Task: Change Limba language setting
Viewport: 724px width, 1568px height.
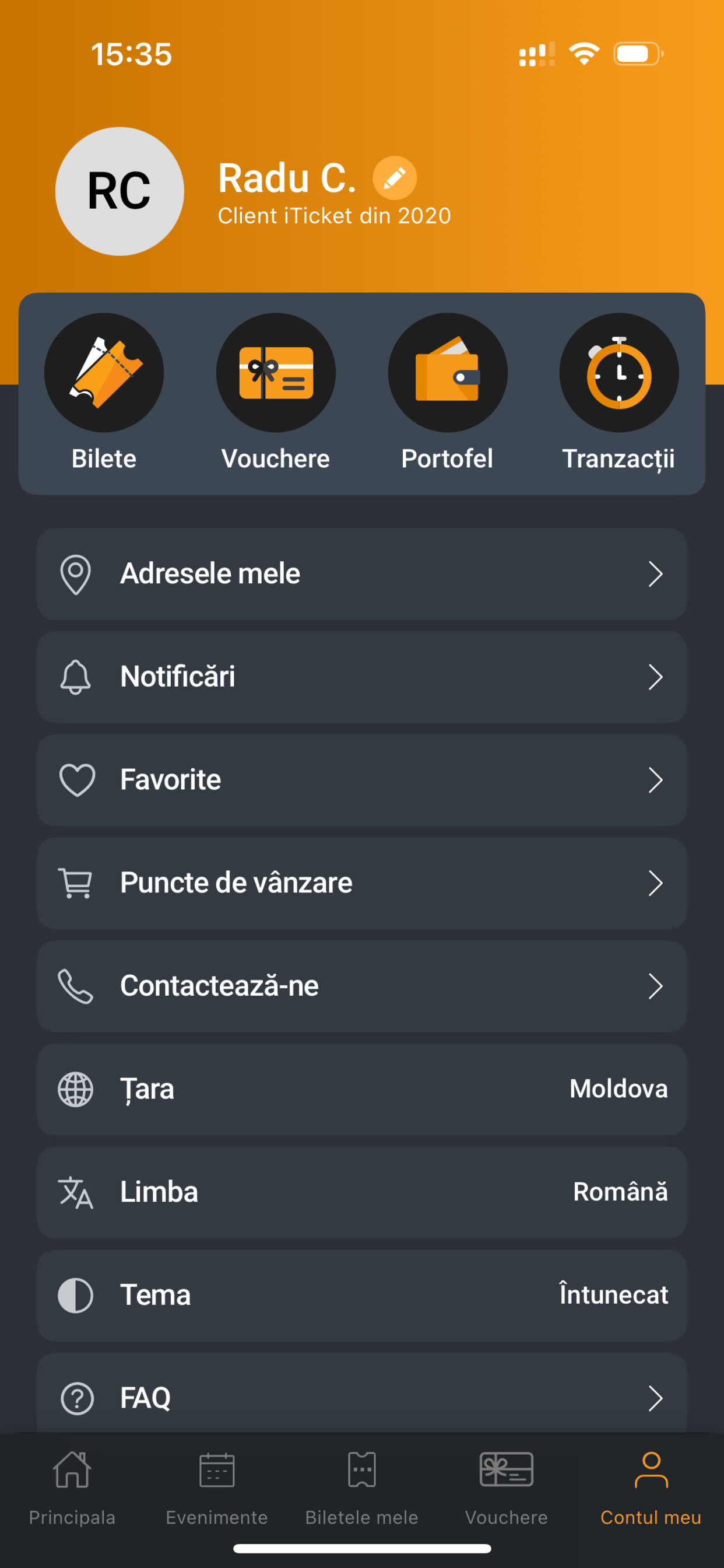Action: (362, 1192)
